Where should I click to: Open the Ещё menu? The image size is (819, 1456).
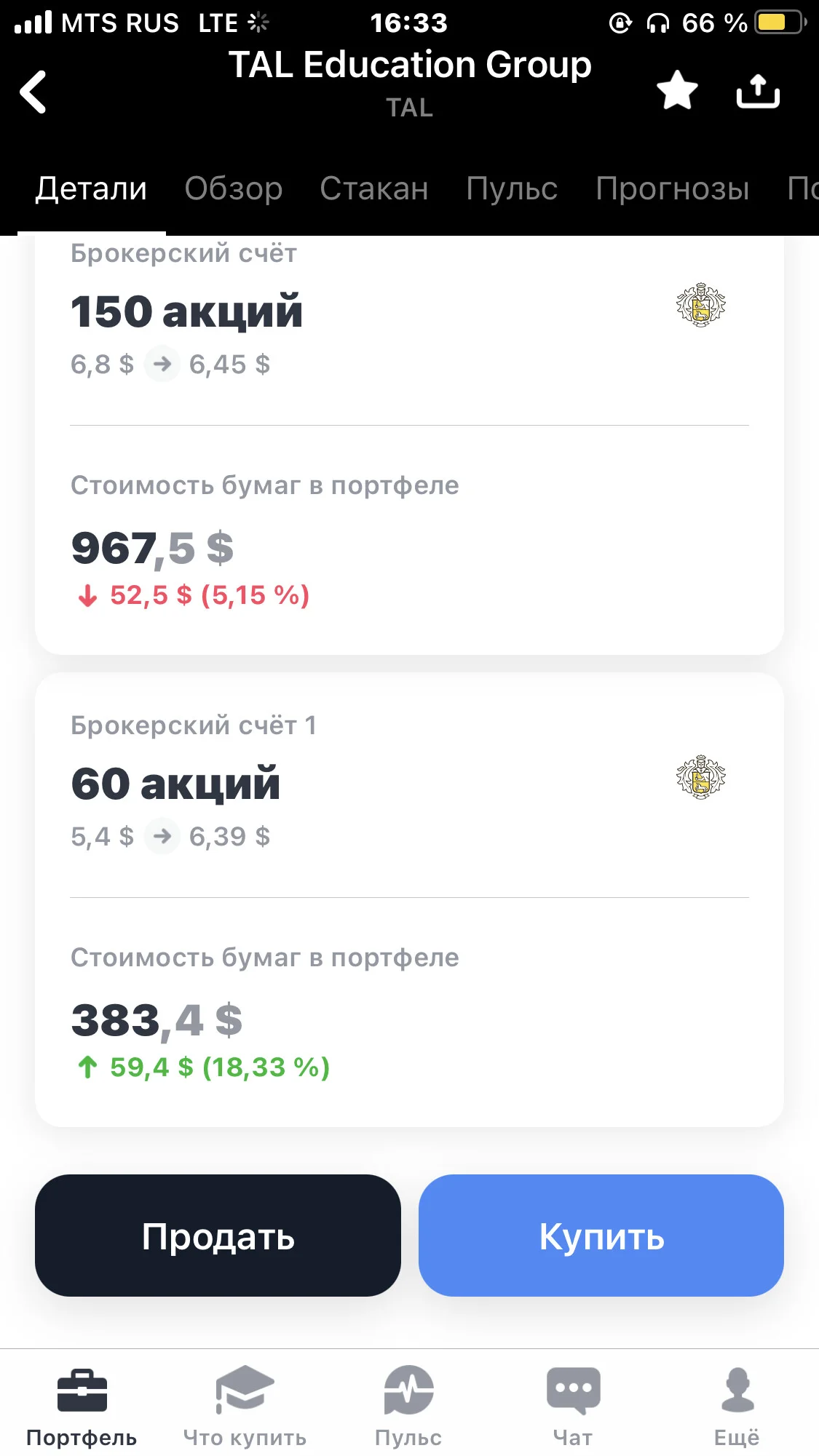737,1407
